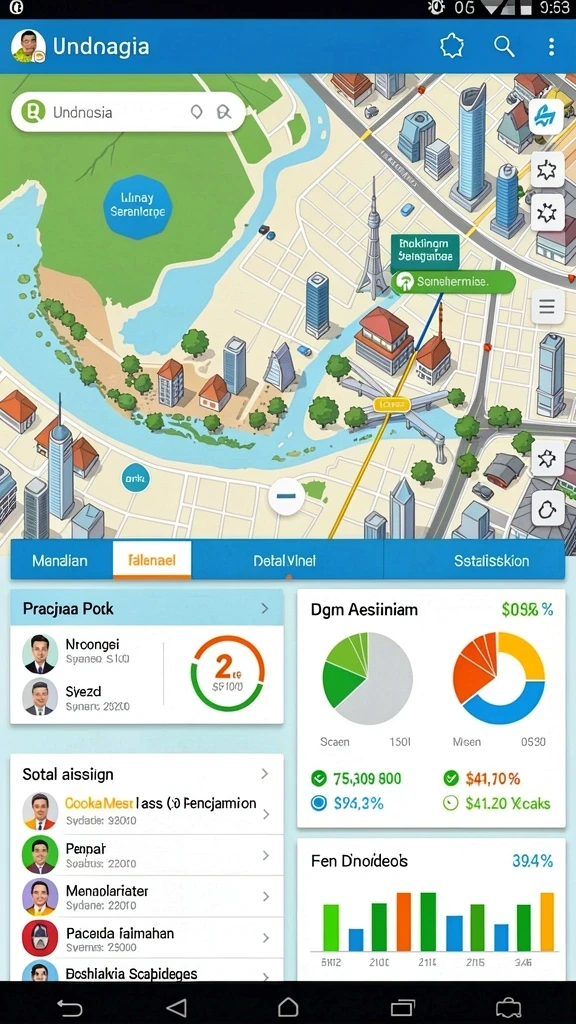The width and height of the screenshot is (576, 1024).
Task: Open the Paceda faimahan row
Action: click(x=147, y=938)
